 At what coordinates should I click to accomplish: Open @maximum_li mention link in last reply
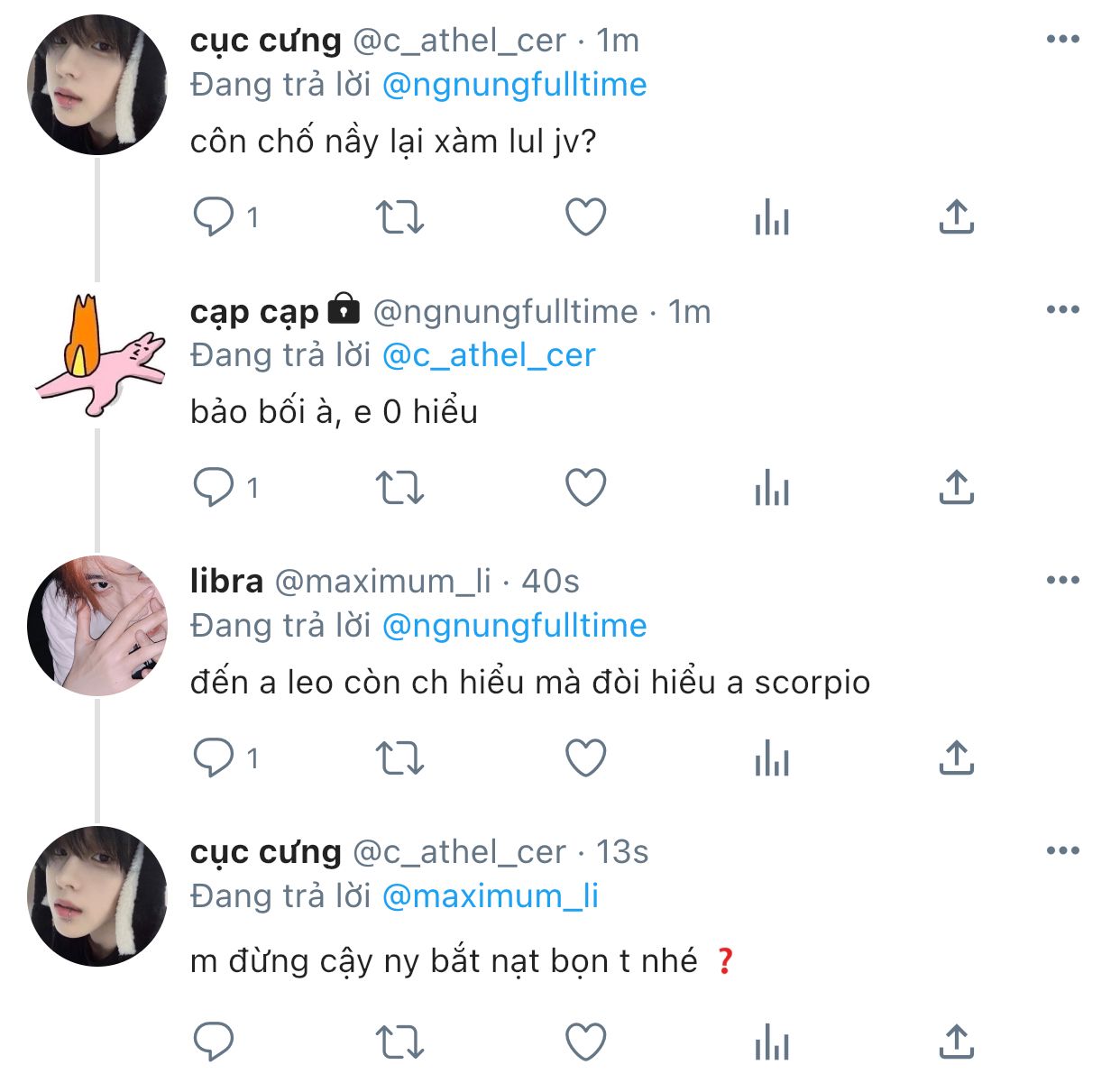490,896
